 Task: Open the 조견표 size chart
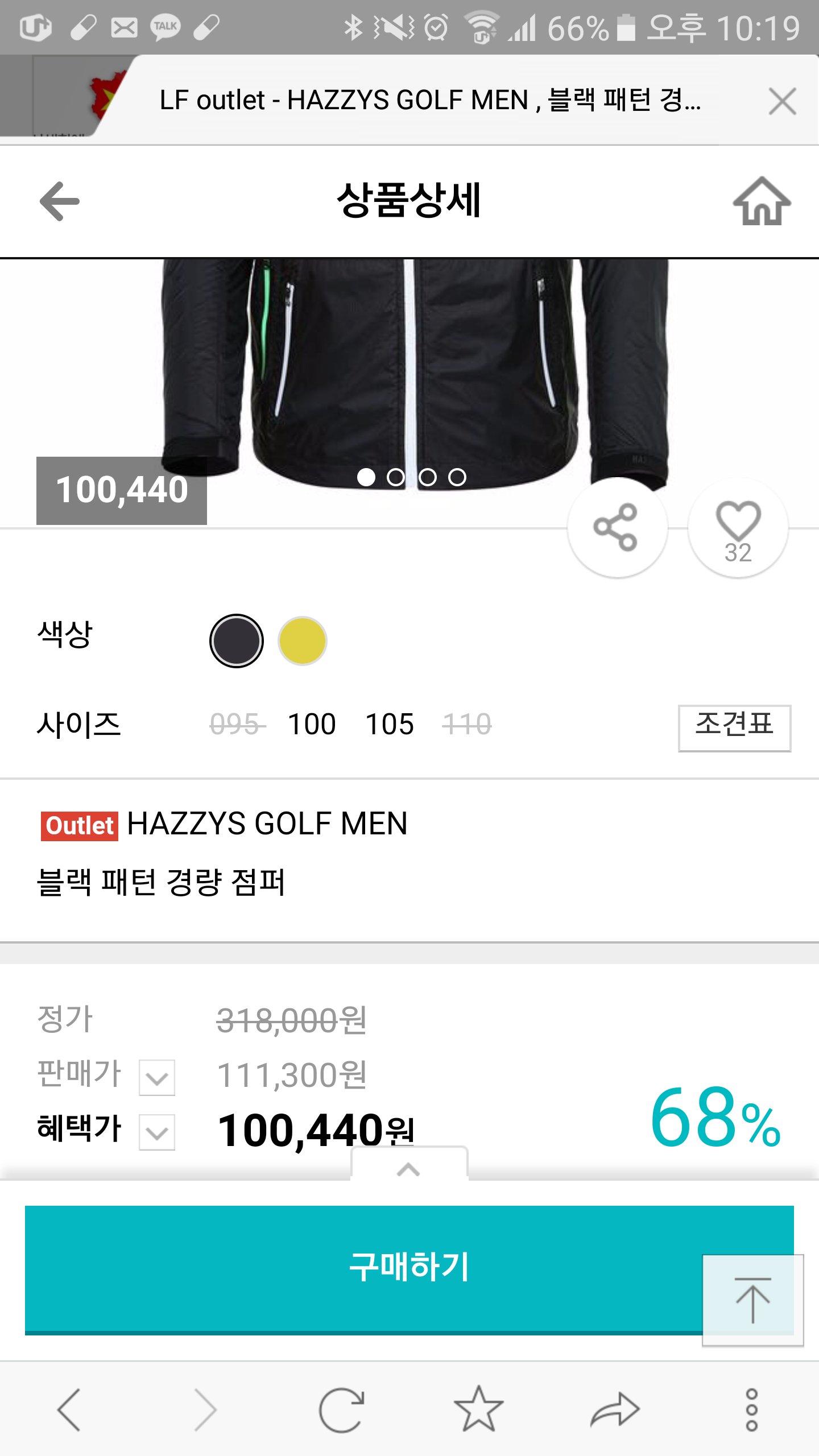734,727
